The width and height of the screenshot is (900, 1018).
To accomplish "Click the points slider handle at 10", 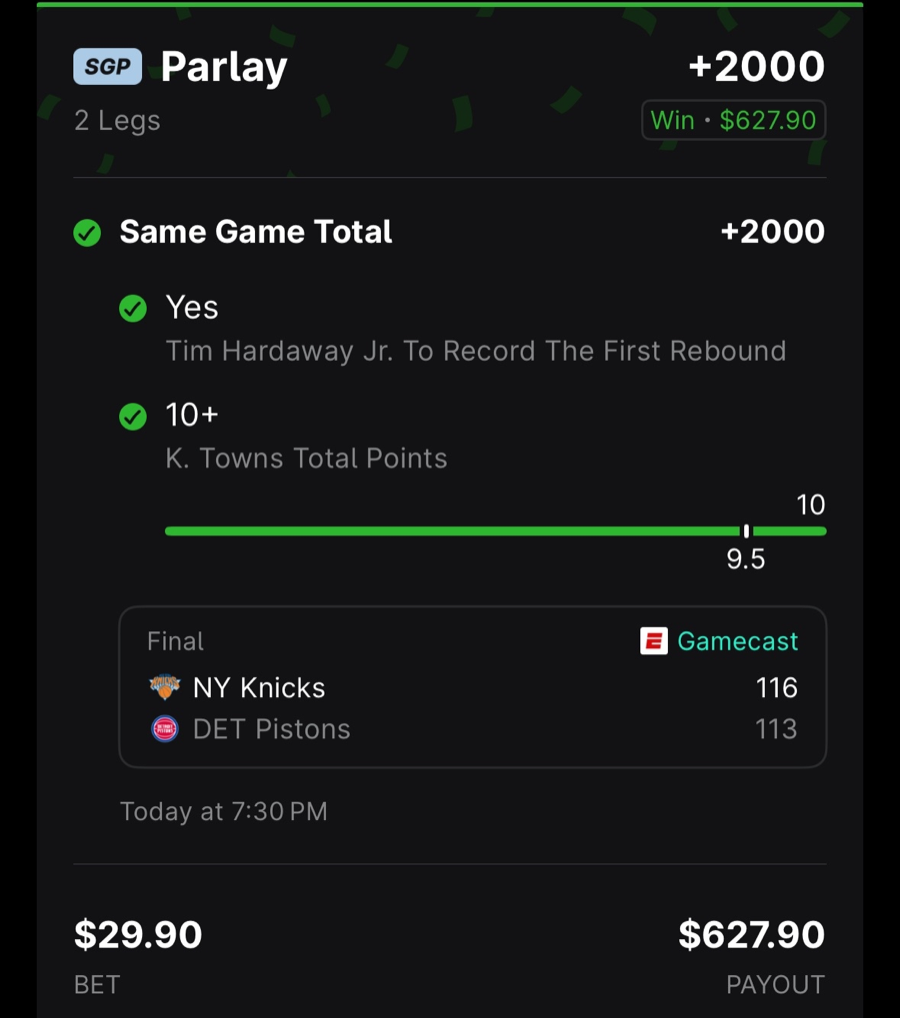I will (x=746, y=531).
